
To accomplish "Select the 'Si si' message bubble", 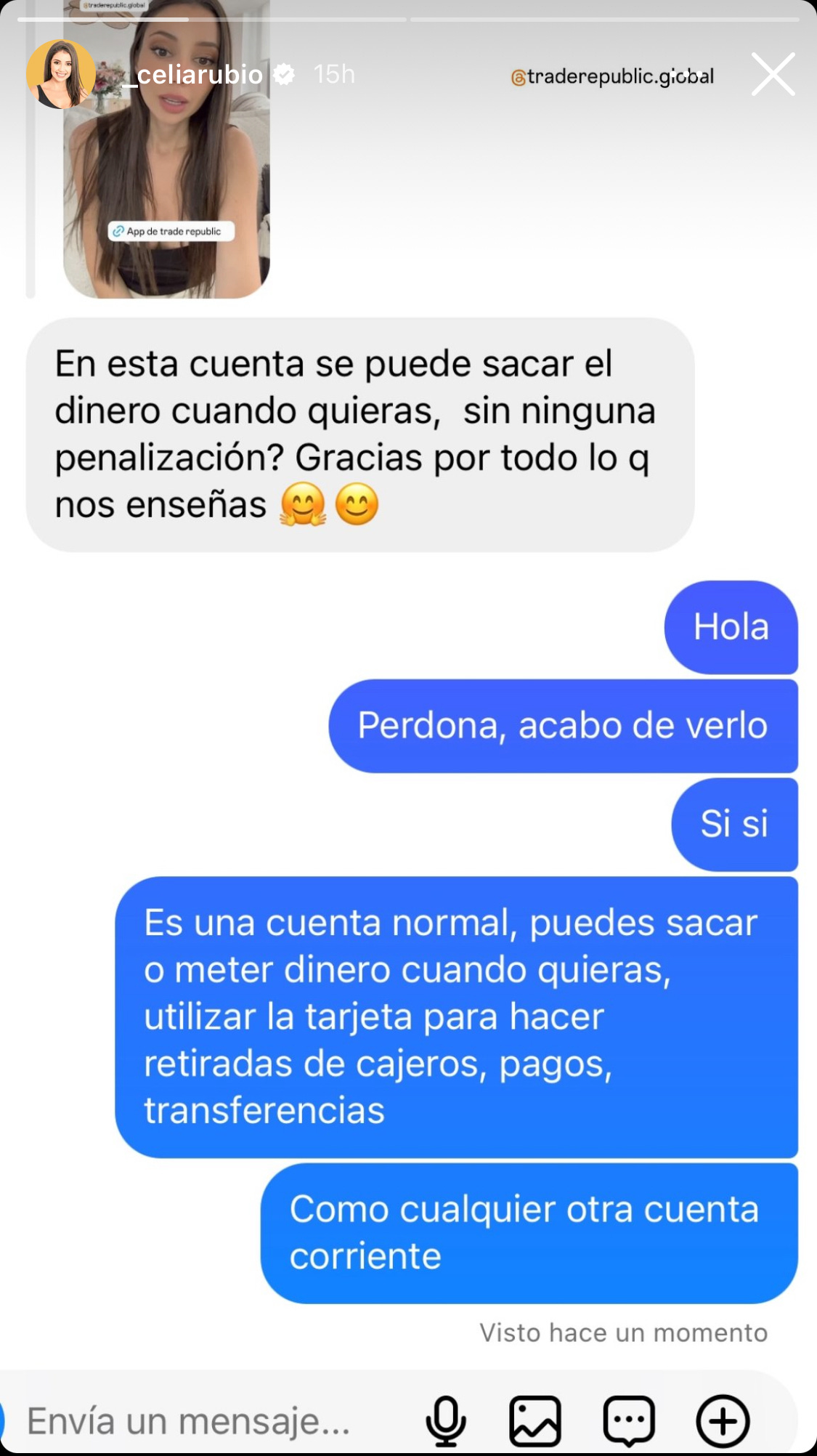I will coord(734,824).
